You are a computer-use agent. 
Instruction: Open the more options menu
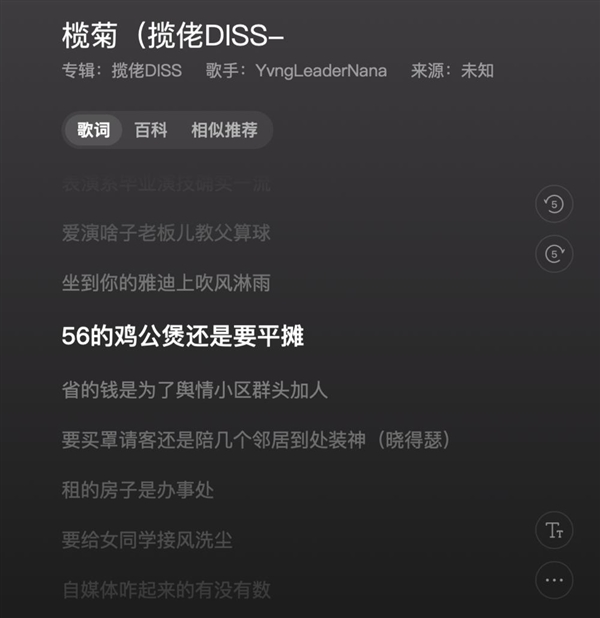(x=554, y=580)
